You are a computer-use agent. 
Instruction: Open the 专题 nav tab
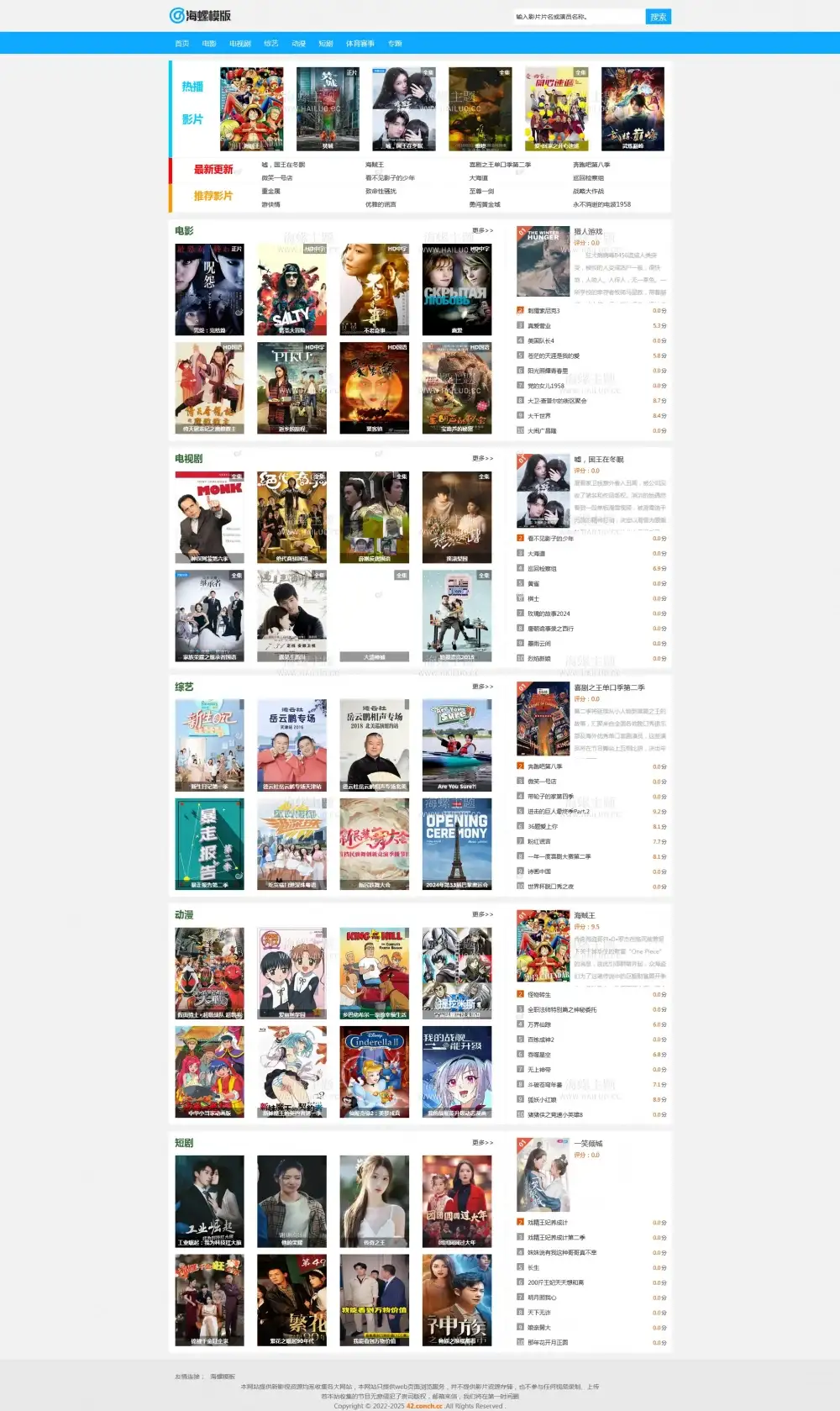pos(395,44)
